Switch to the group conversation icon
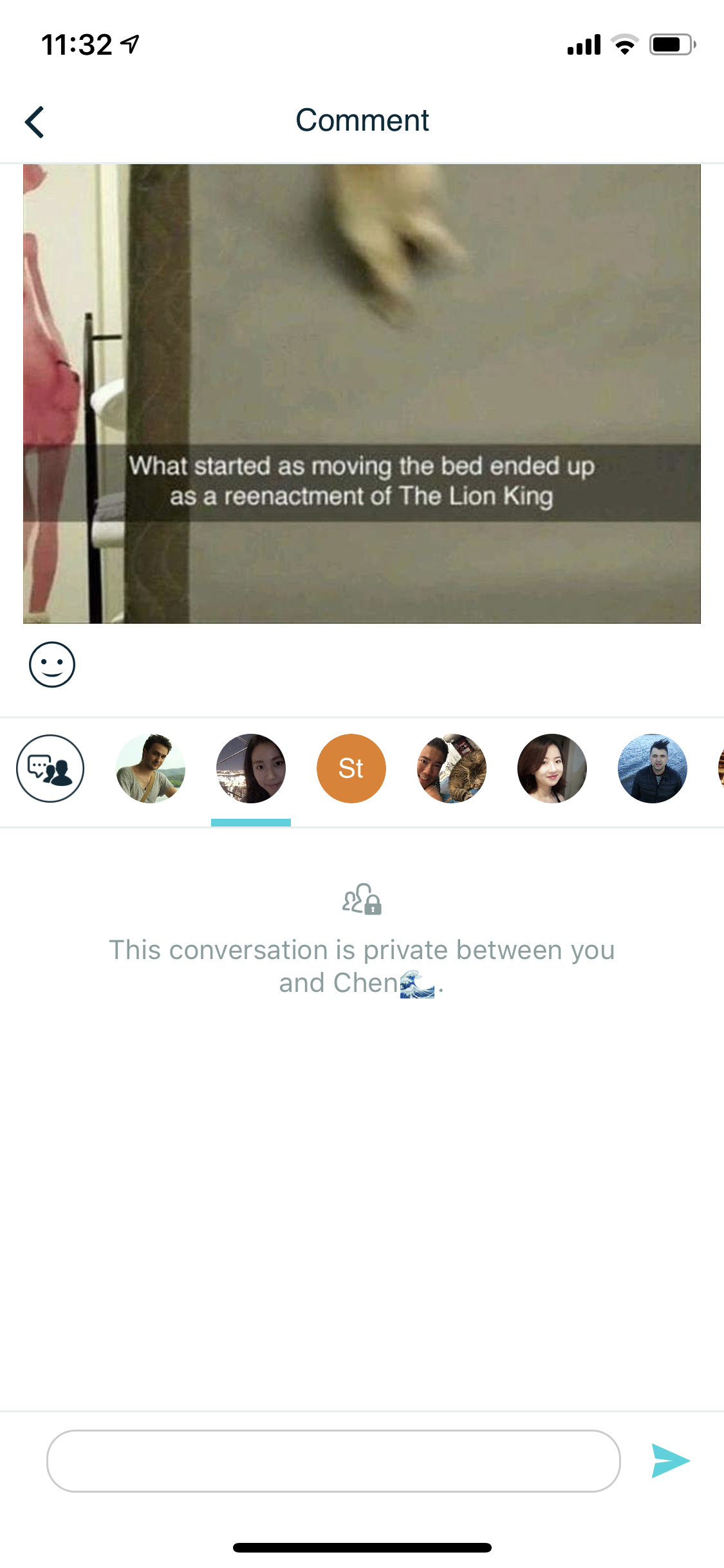This screenshot has height=1568, width=724. click(x=50, y=768)
